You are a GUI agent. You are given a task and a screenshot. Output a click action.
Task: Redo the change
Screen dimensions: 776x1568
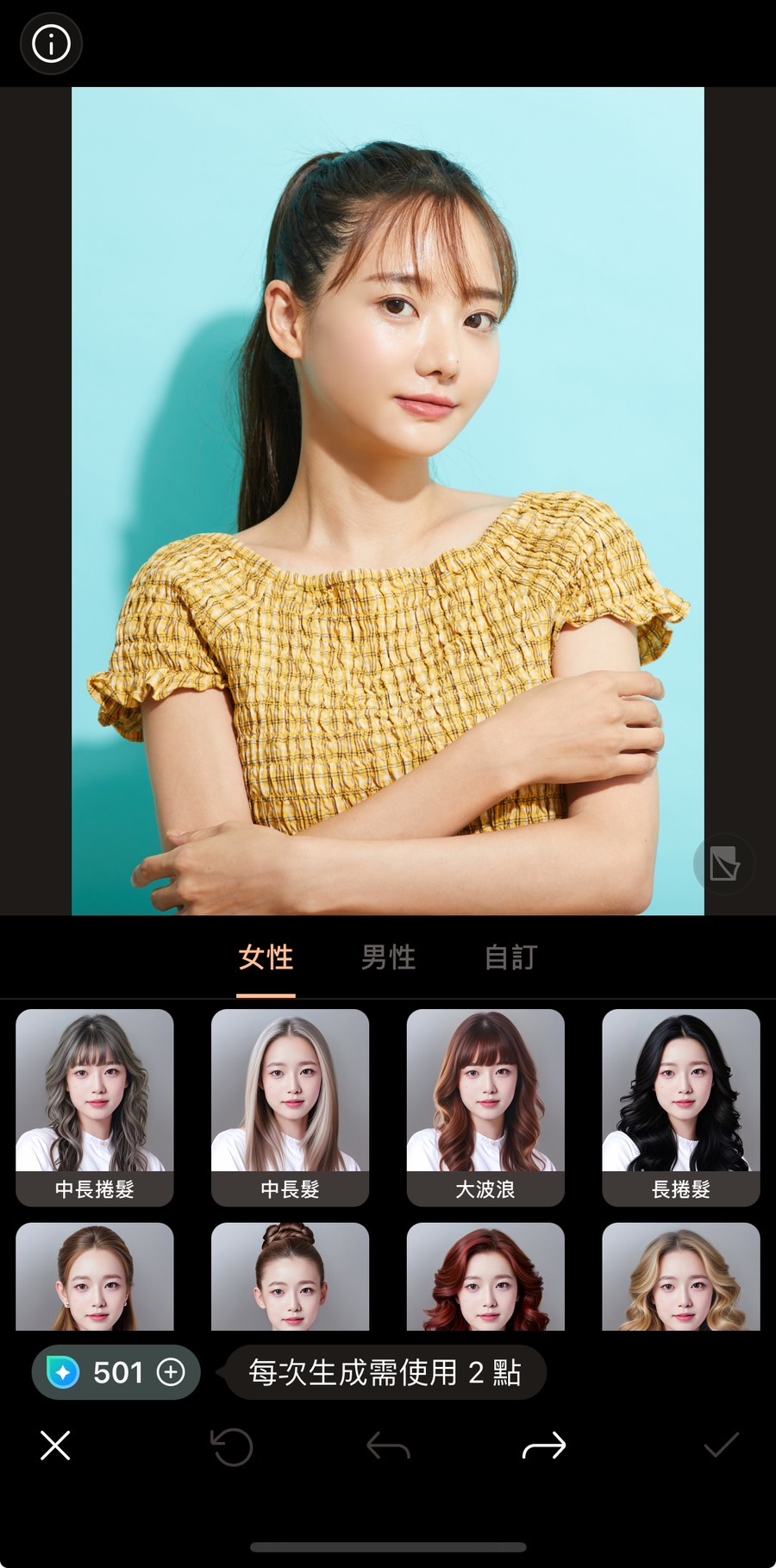click(544, 1446)
